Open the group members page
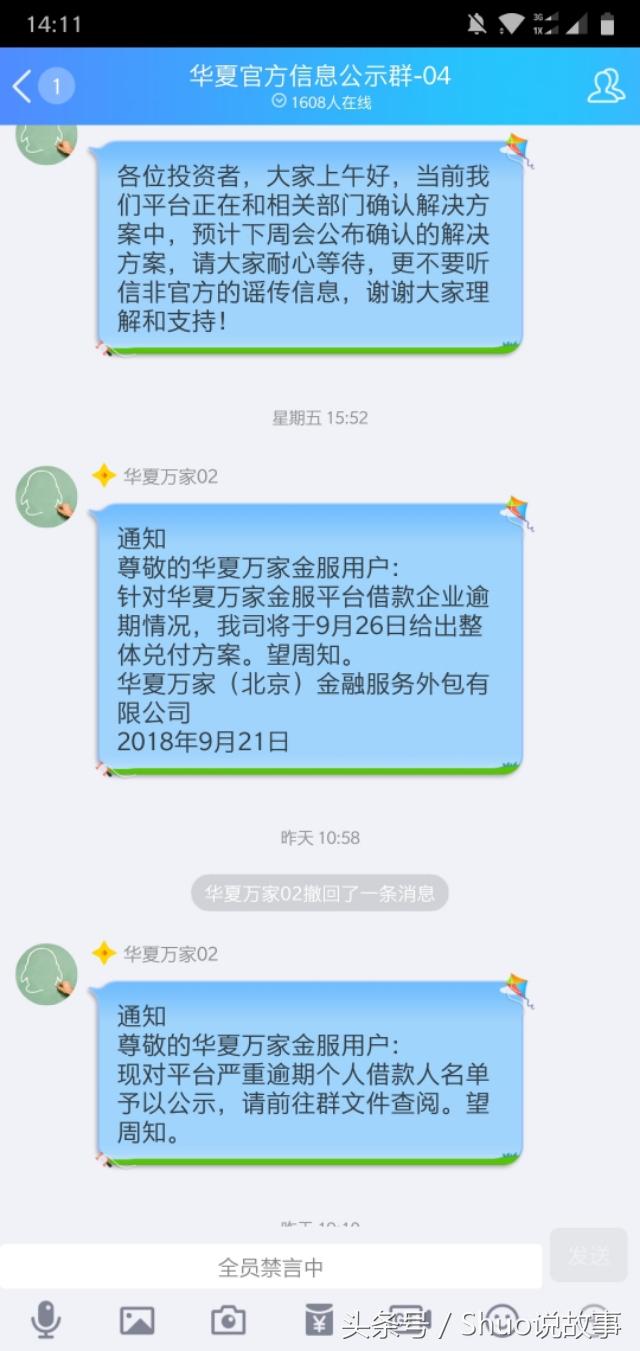The image size is (640, 1351). [x=606, y=86]
